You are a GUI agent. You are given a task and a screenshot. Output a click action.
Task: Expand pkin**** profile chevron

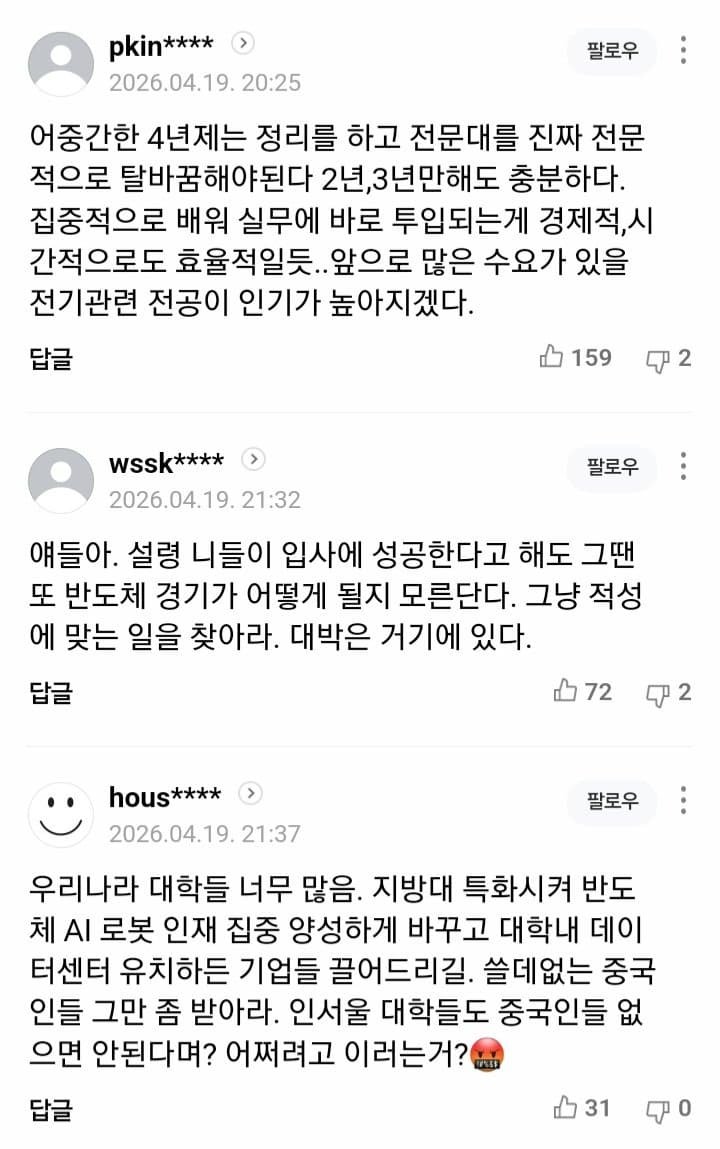click(243, 44)
